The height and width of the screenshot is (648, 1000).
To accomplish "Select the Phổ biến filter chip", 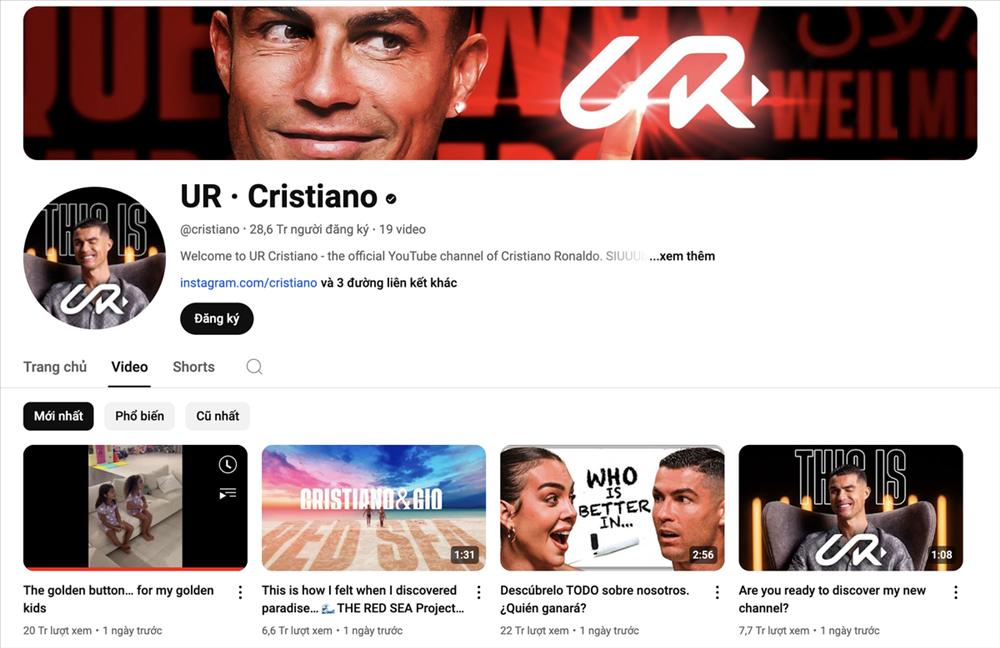I will coord(139,416).
